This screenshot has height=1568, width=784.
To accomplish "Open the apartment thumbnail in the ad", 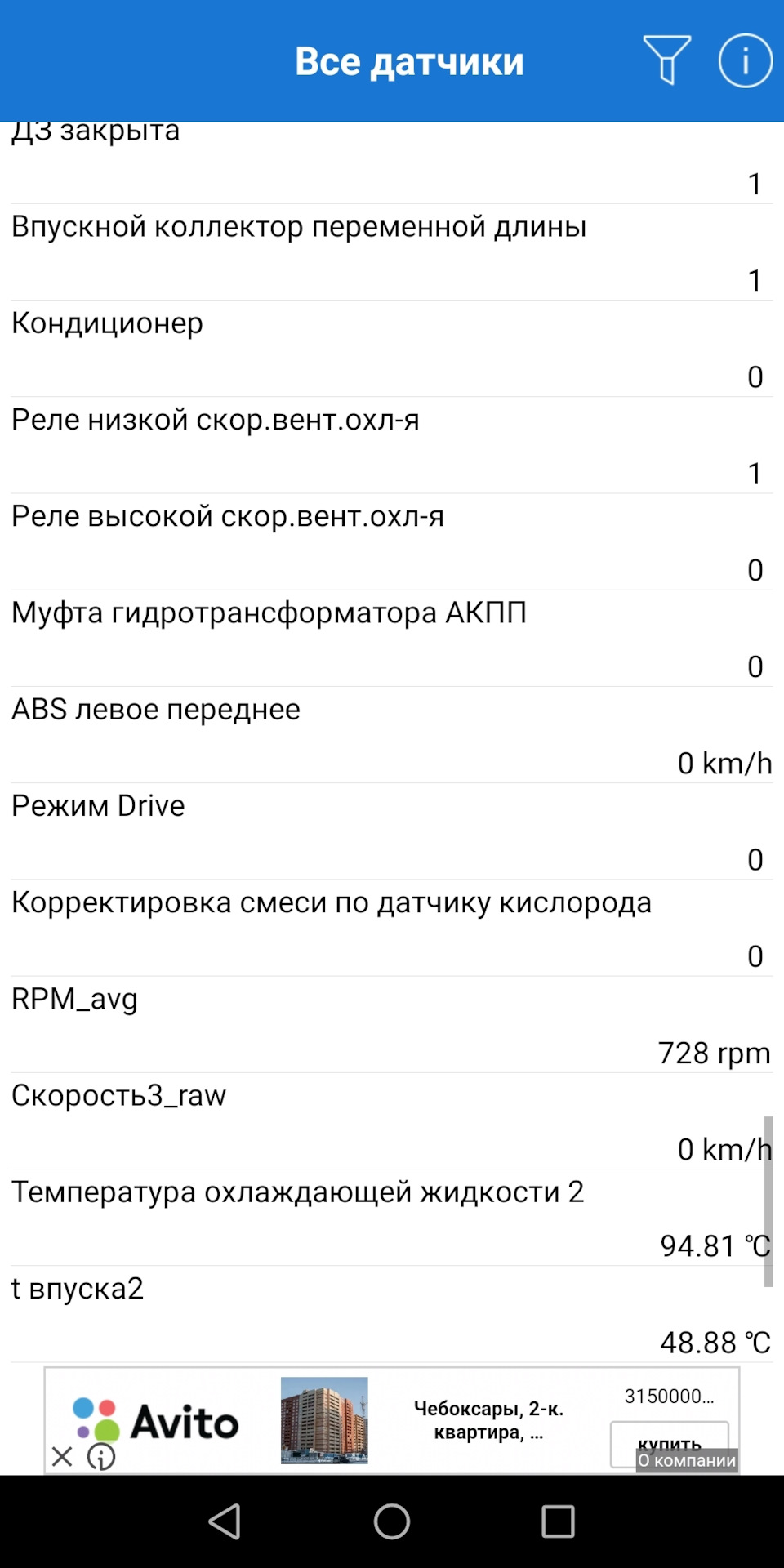I will pyautogui.click(x=324, y=1423).
